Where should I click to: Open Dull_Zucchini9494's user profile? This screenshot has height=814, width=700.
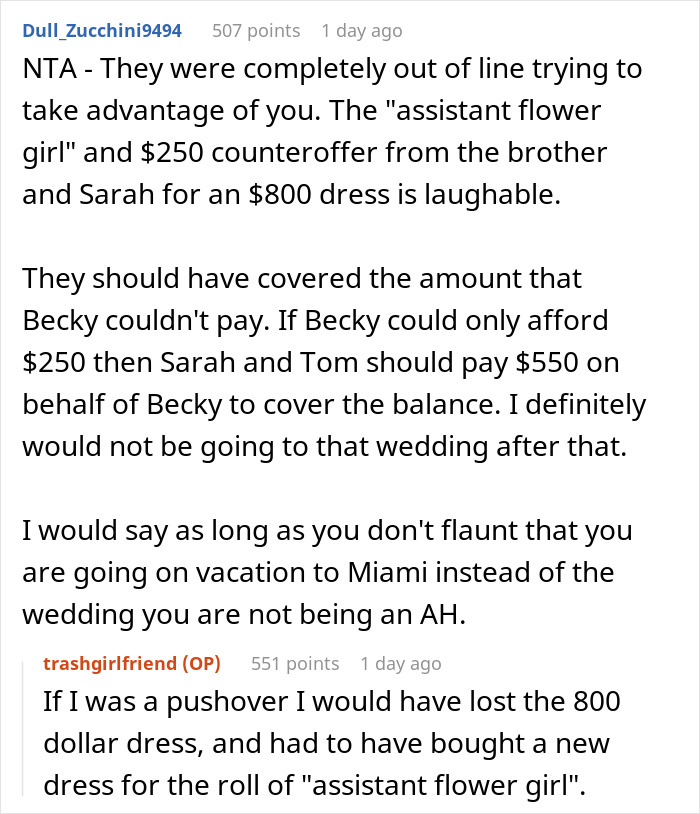[100, 31]
